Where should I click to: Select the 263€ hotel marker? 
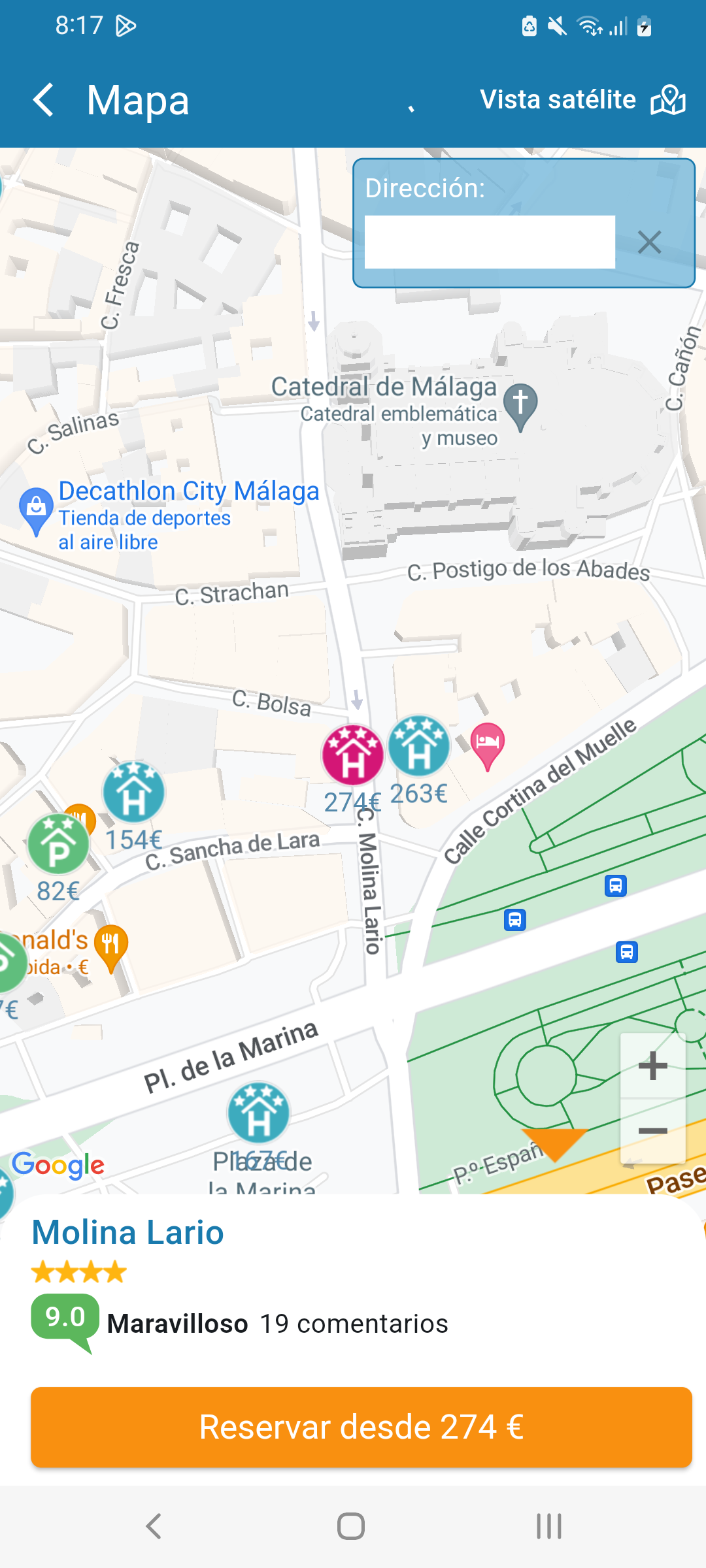point(419,747)
